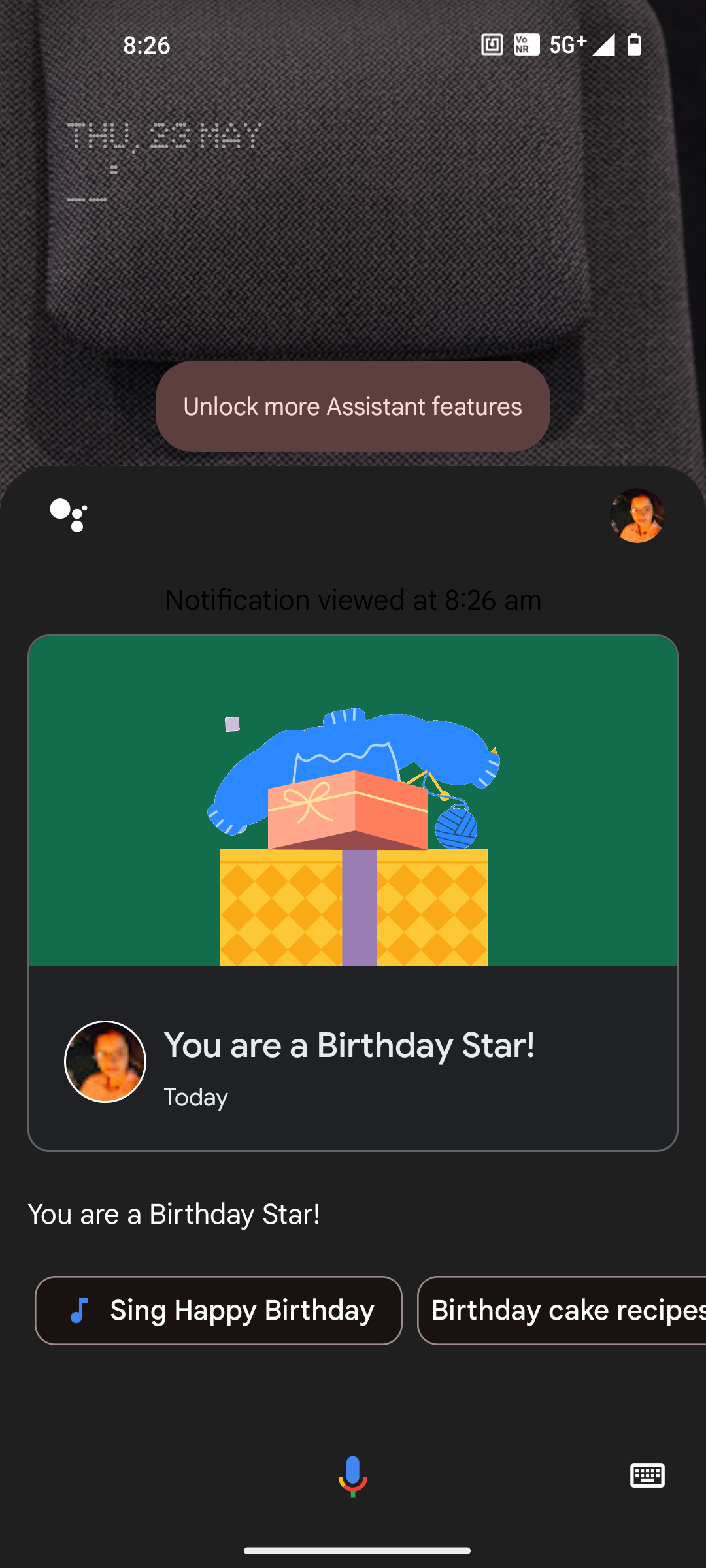
Task: Open the Google Assistant logo icon
Action: (69, 515)
